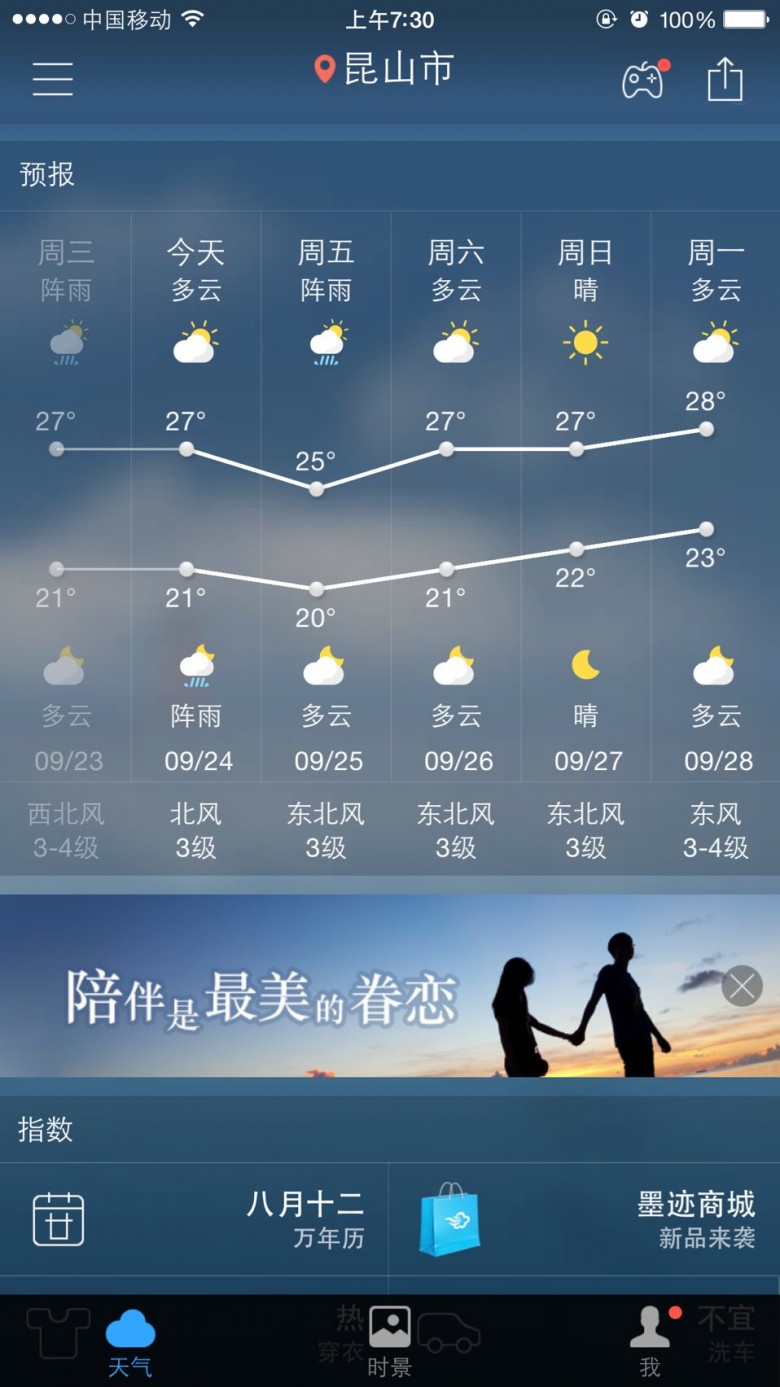This screenshot has width=780, height=1387.
Task: Select the 今天 forecast column
Action: (196, 500)
